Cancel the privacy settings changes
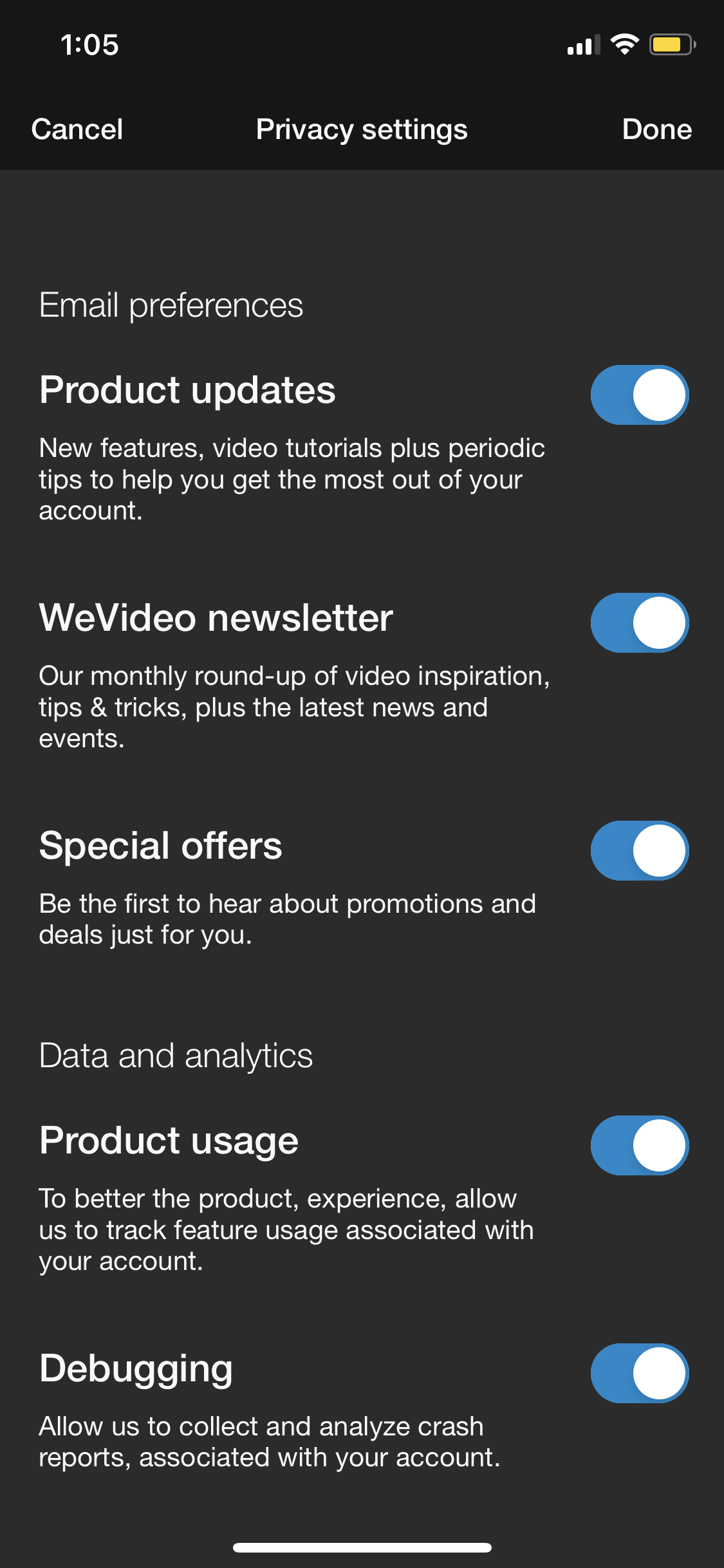This screenshot has width=724, height=1568. pyautogui.click(x=77, y=129)
